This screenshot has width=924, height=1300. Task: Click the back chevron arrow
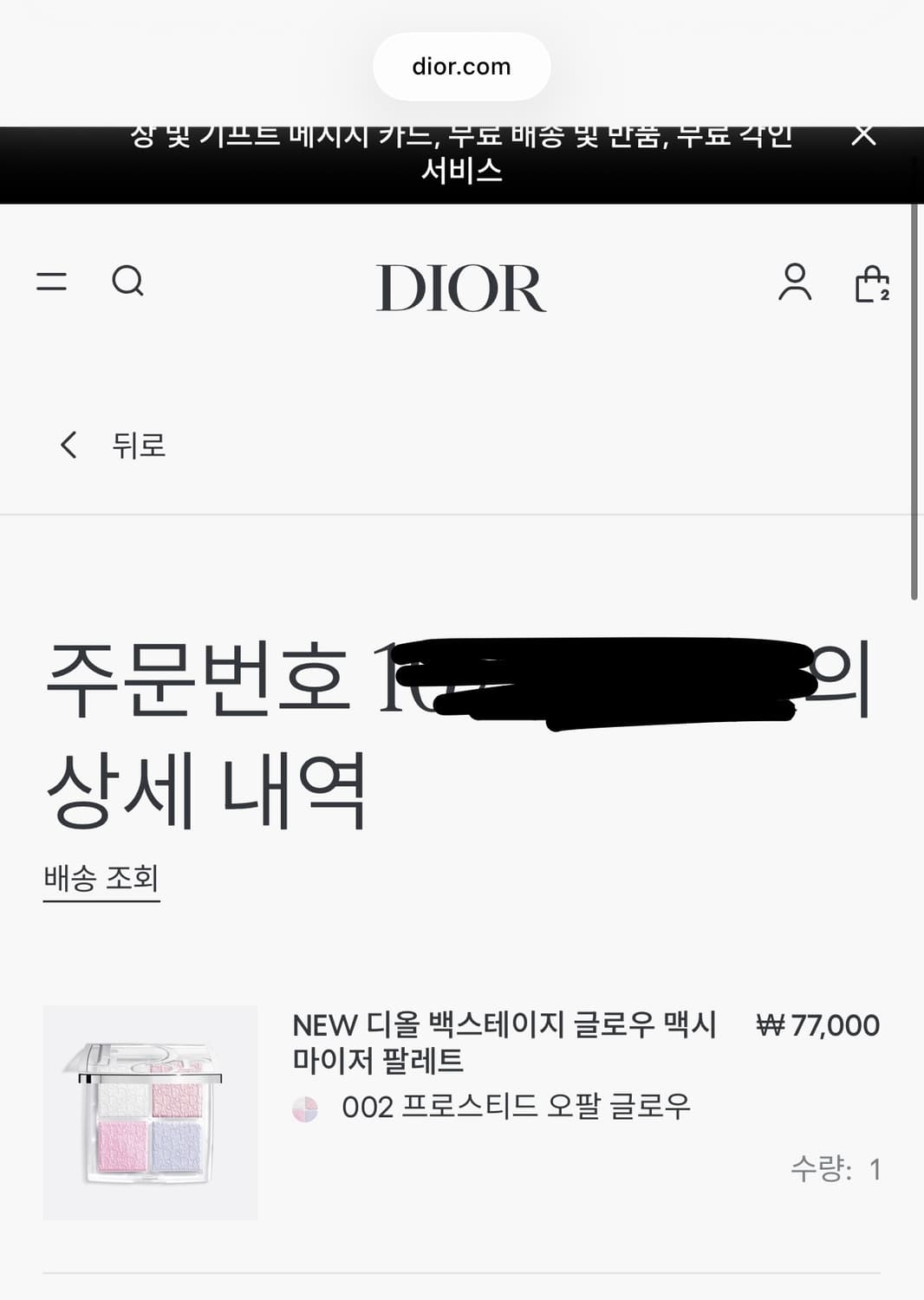click(68, 445)
